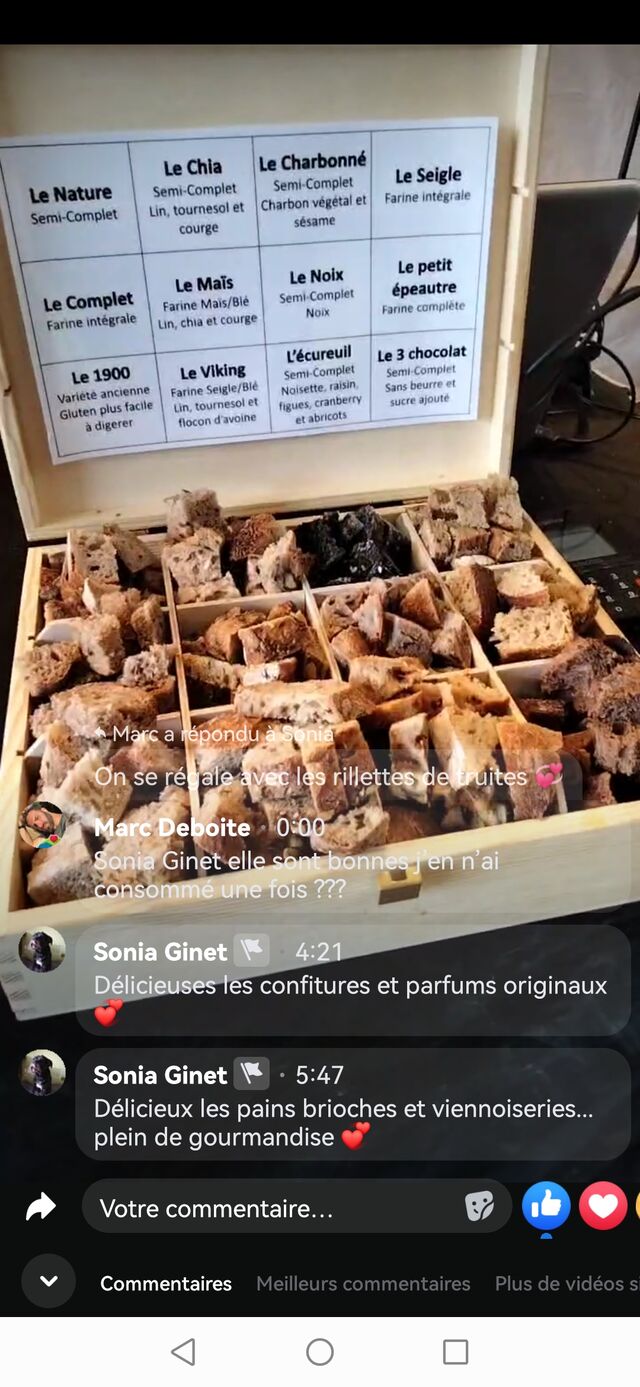
Task: Open the Plus de vidéos tab
Action: [566, 1283]
